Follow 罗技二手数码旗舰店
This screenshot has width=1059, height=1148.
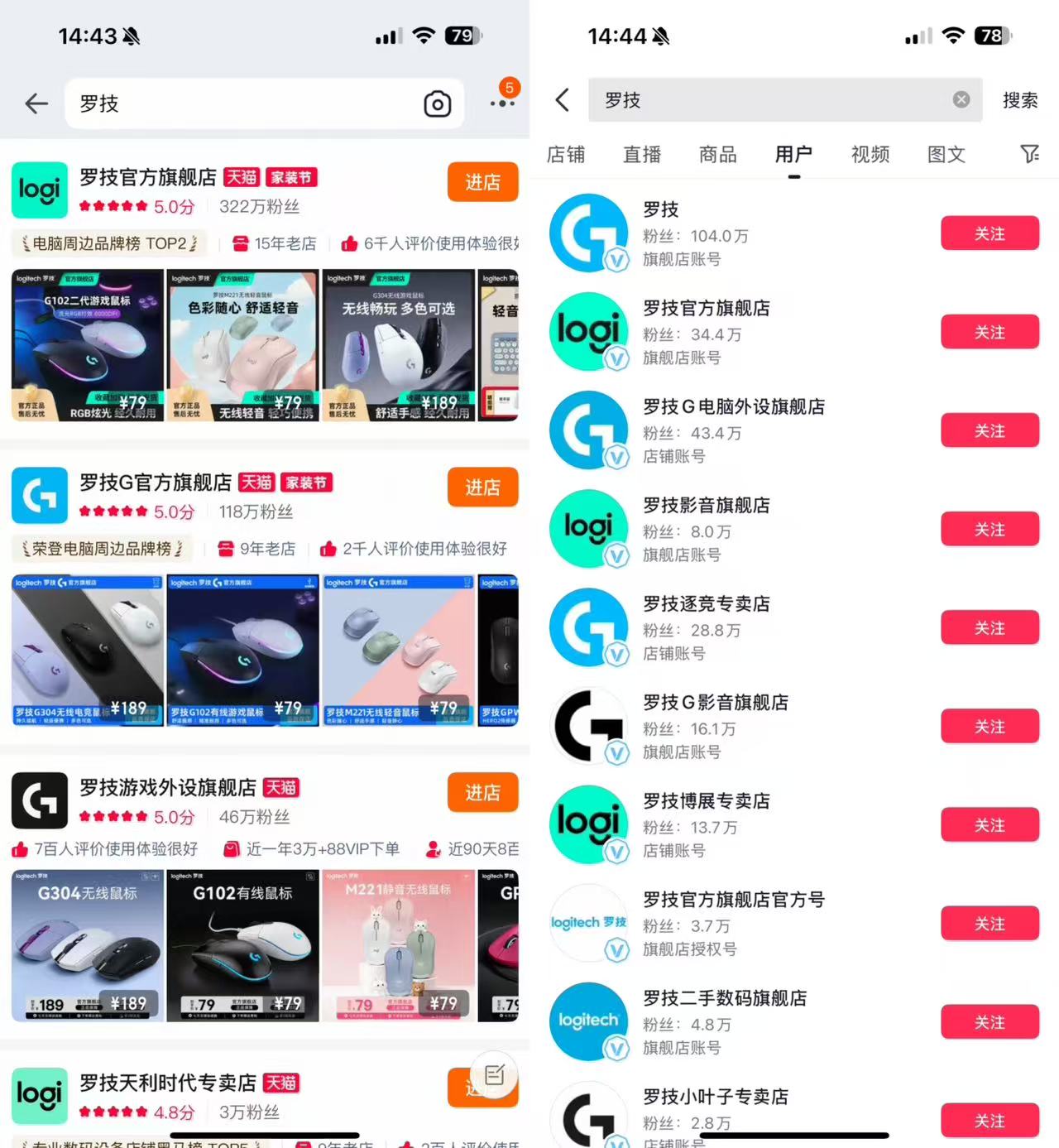[x=990, y=1022]
